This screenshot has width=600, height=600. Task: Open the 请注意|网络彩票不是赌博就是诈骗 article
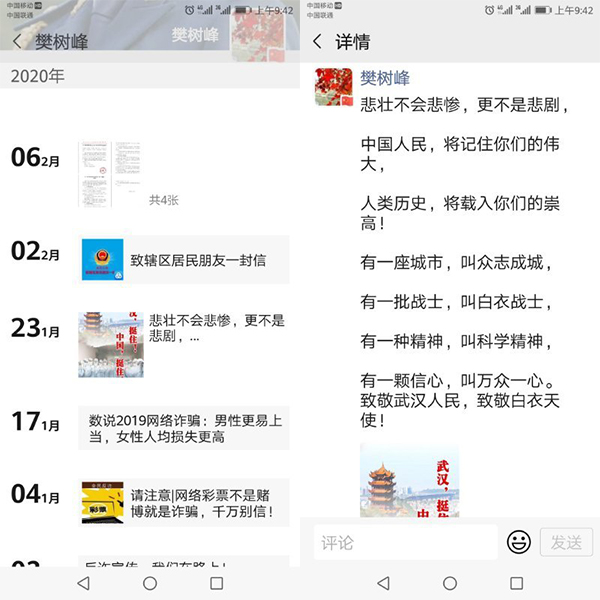click(x=185, y=503)
